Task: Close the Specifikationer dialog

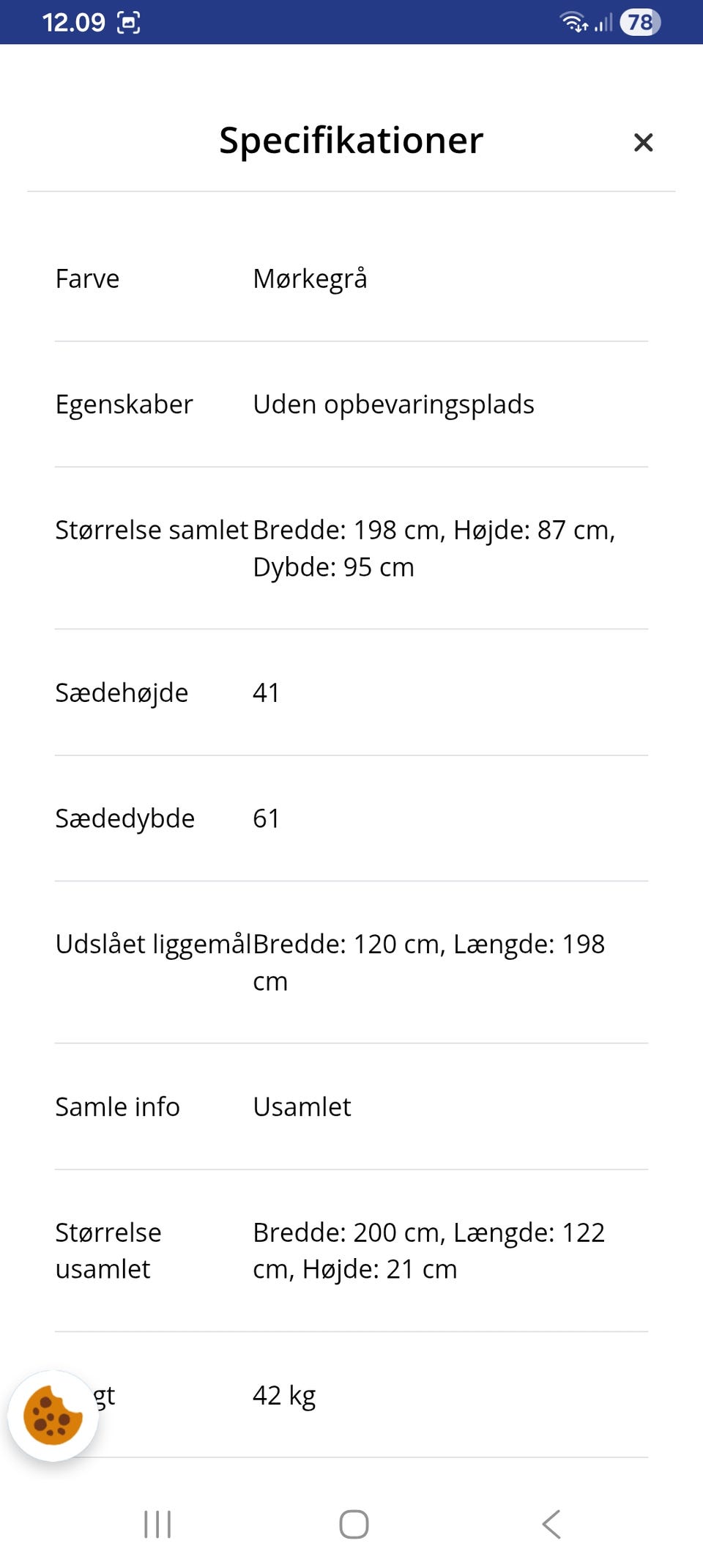Action: pyautogui.click(x=643, y=143)
